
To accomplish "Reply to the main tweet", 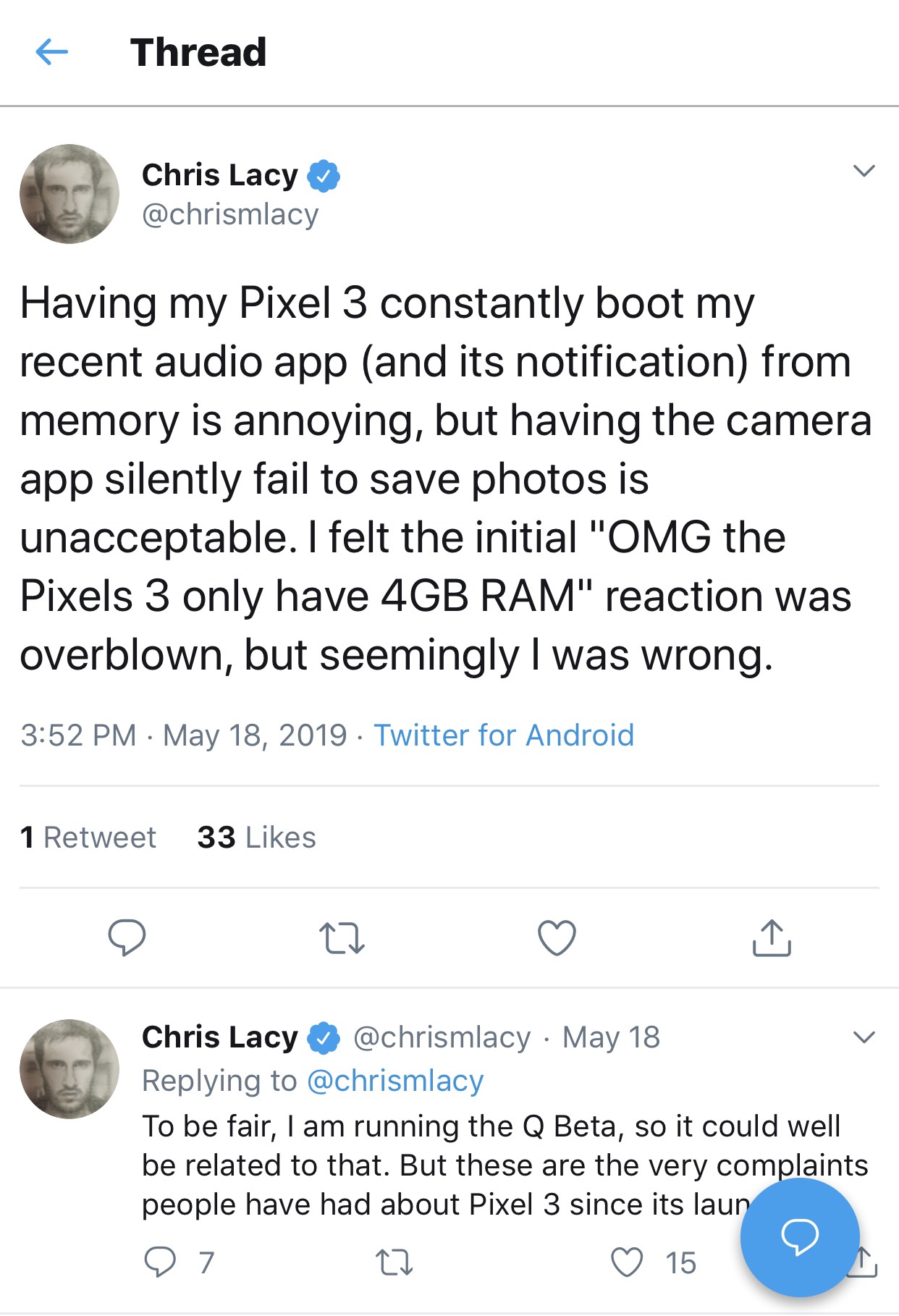I will (127, 938).
